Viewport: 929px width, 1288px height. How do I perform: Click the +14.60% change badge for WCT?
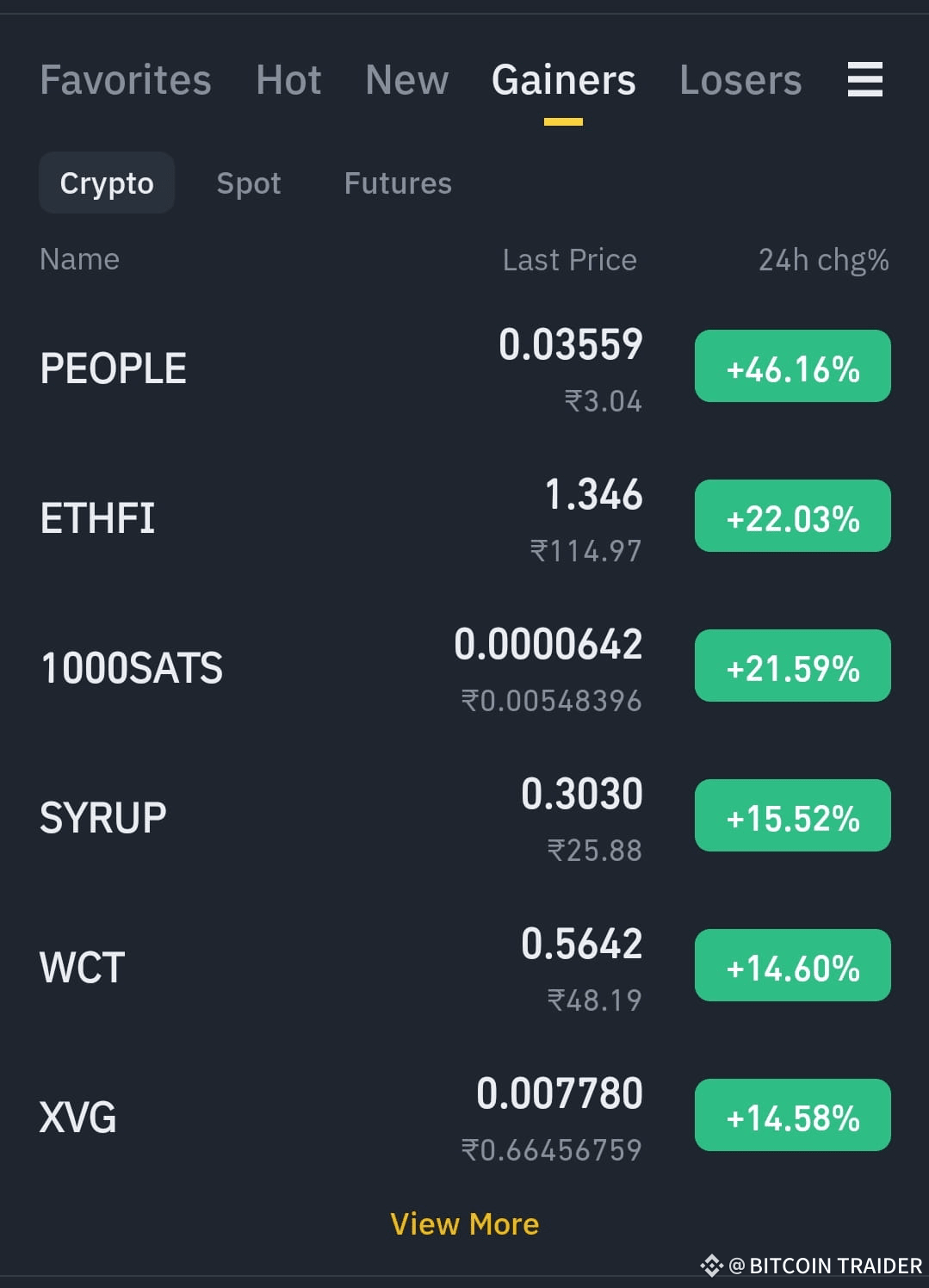(x=791, y=965)
